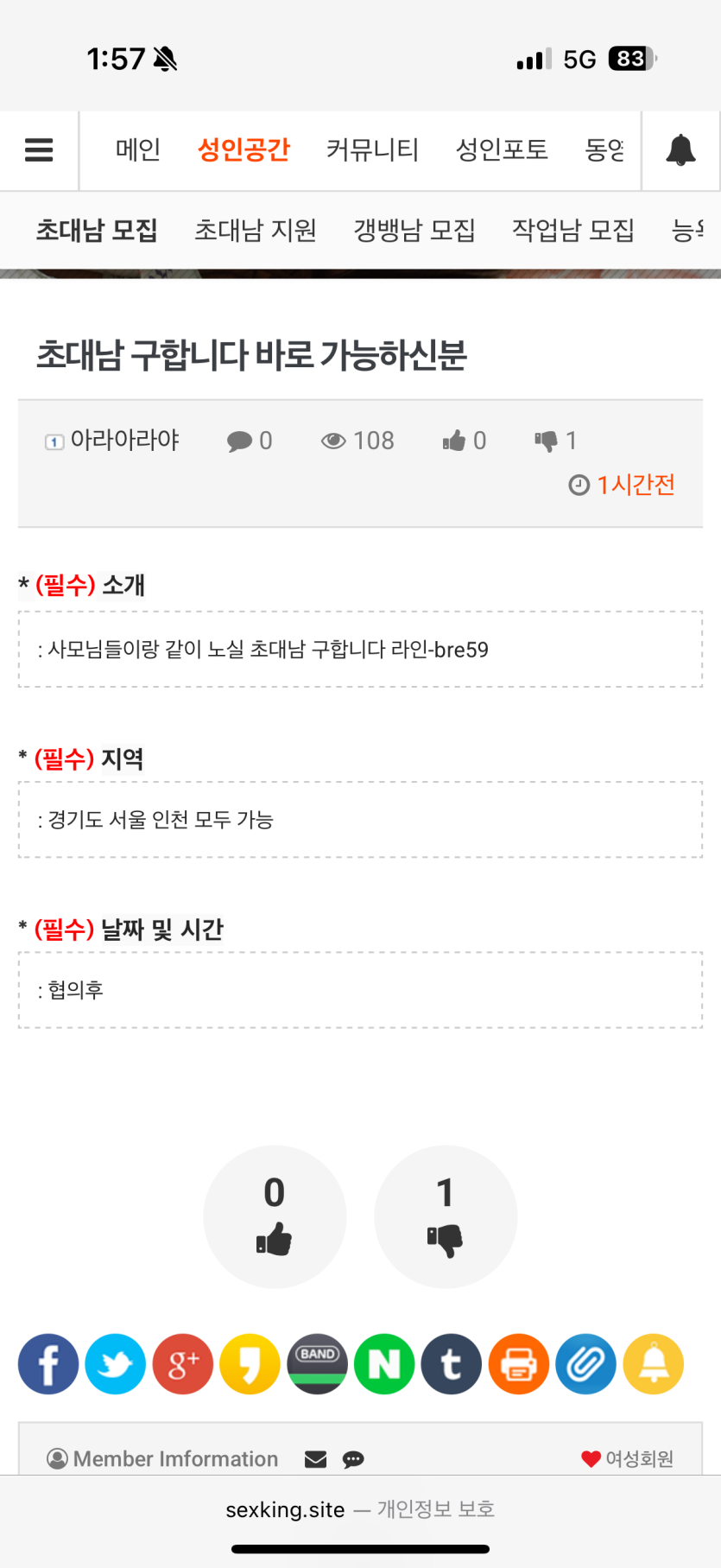Switch to the 커뮤니티 tab
The height and width of the screenshot is (1568, 721).
[x=372, y=150]
